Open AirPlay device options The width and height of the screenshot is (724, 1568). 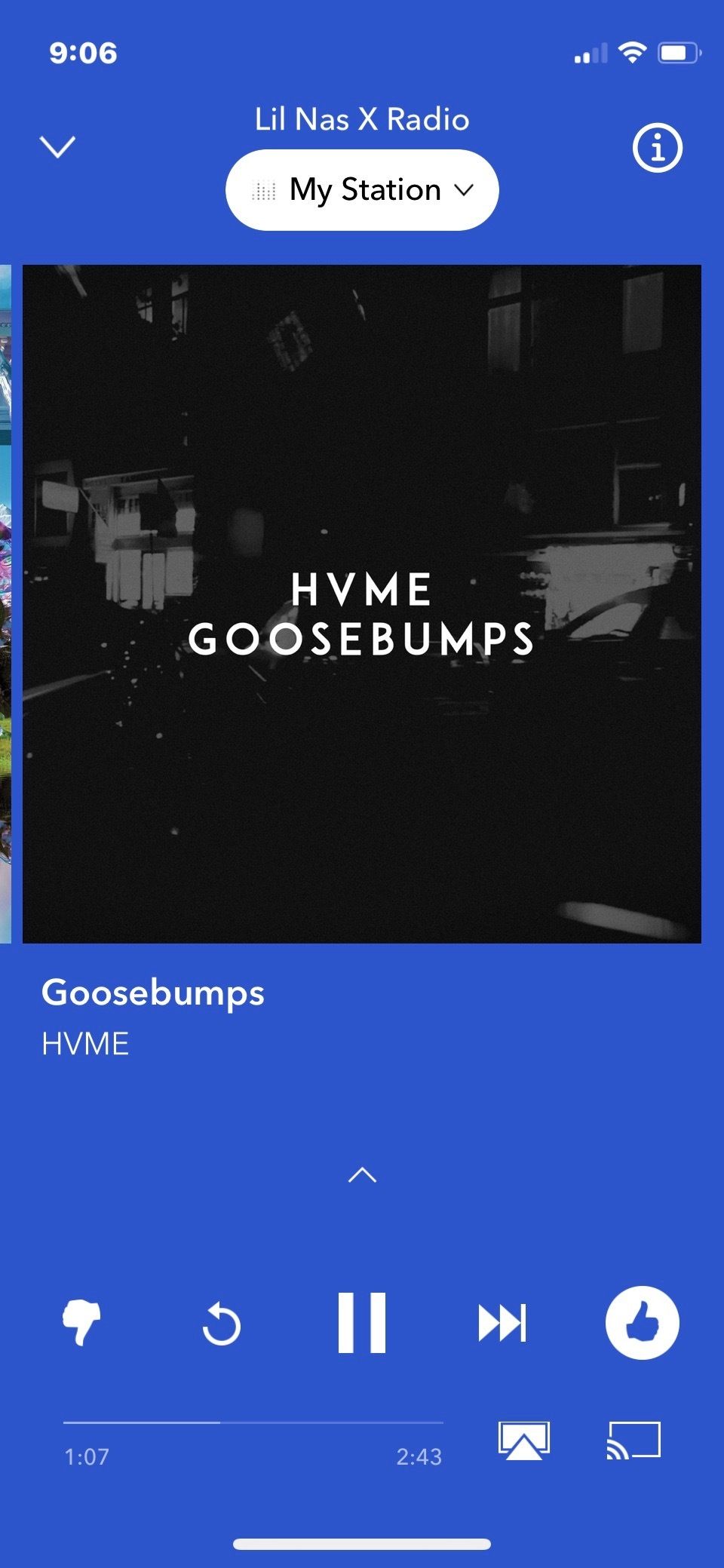pyautogui.click(x=524, y=1441)
